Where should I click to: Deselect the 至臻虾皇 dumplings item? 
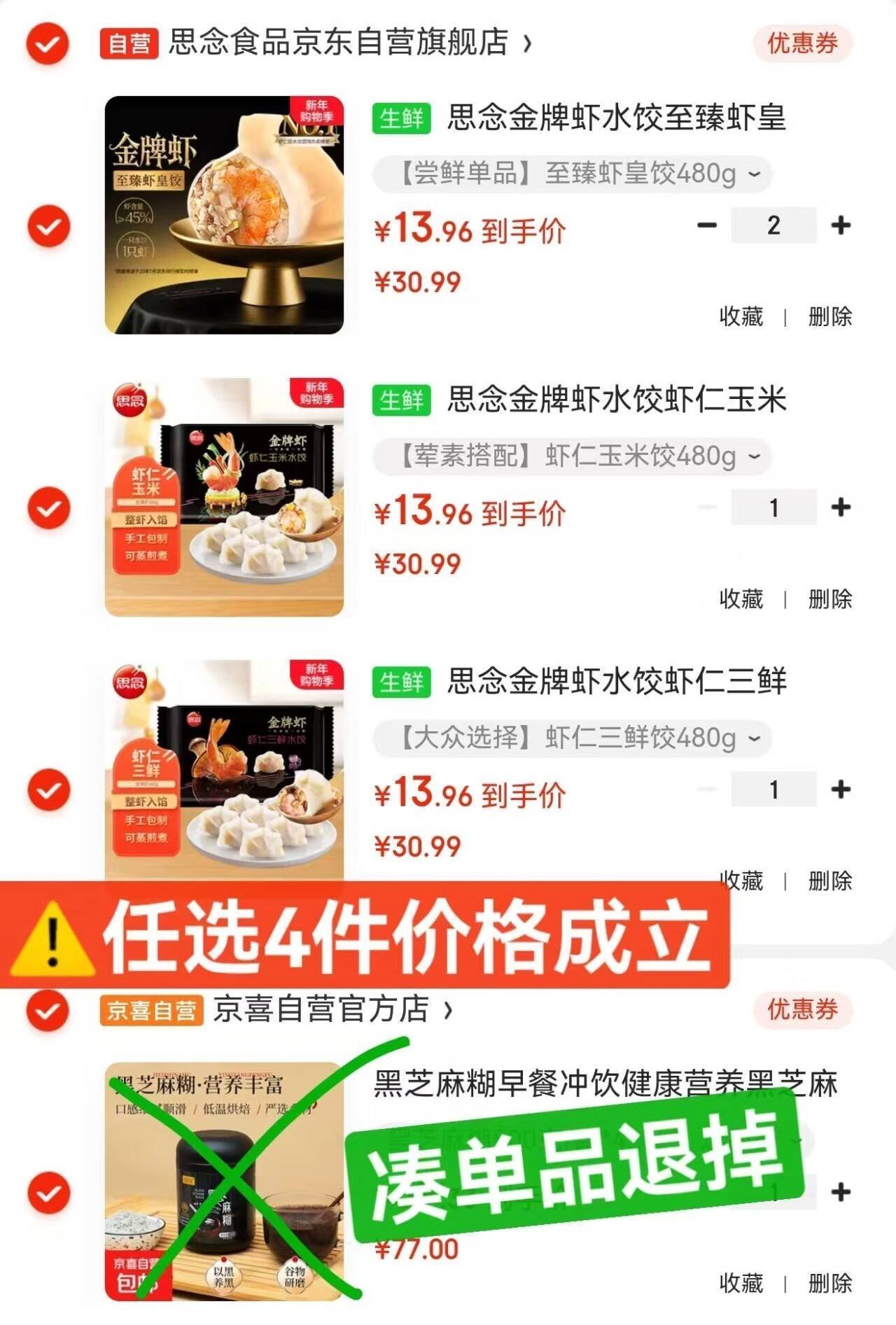coord(48,226)
